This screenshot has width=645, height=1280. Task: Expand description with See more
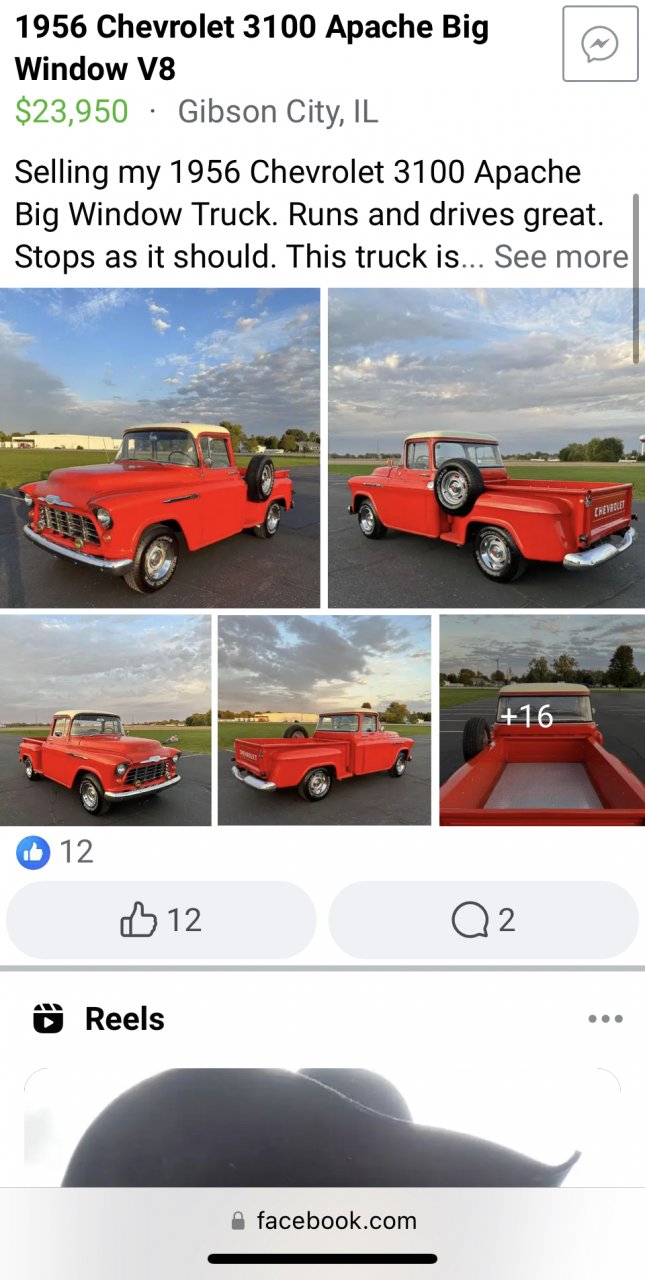[x=561, y=257]
